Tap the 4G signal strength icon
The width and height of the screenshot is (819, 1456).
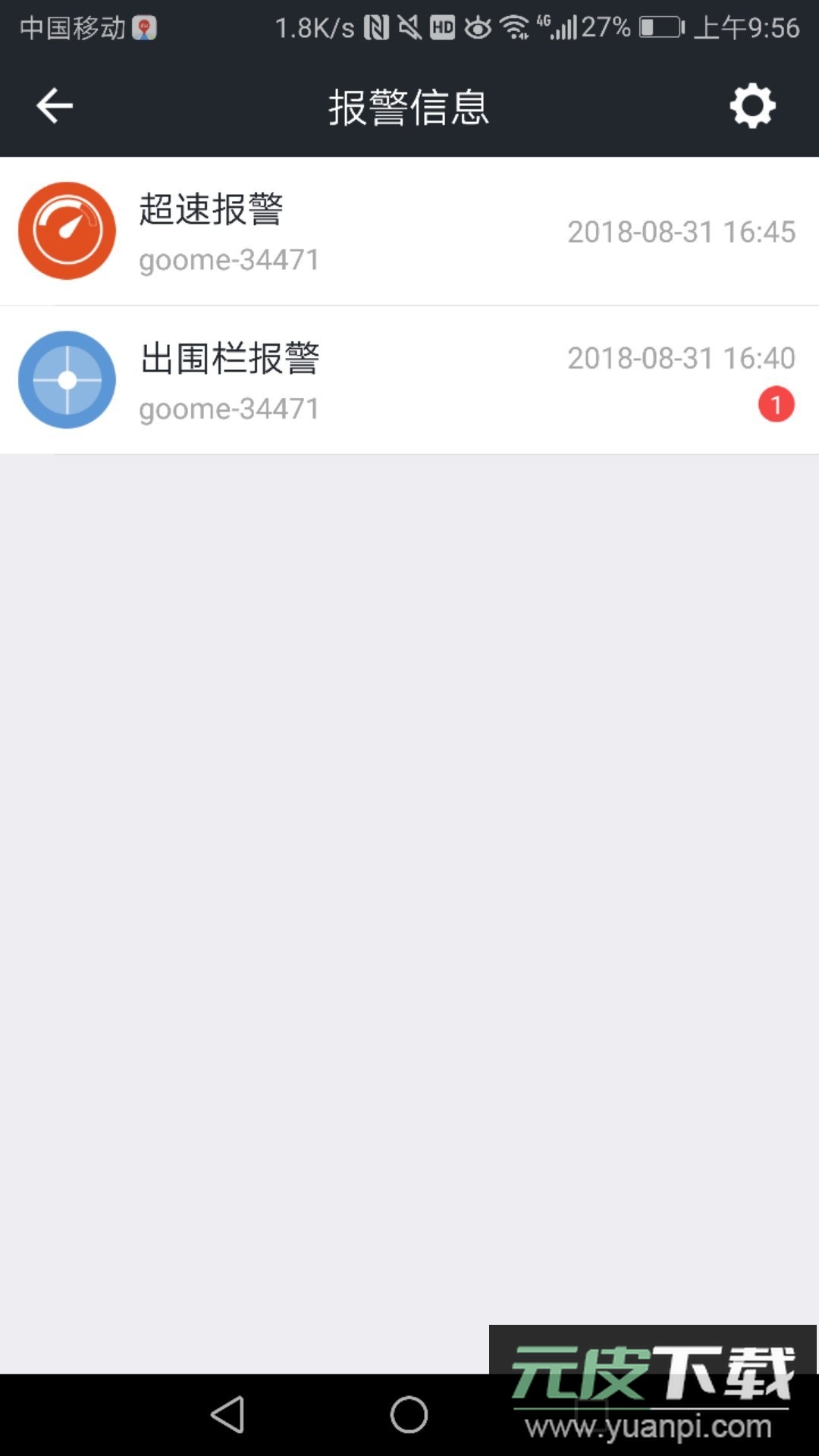[561, 27]
